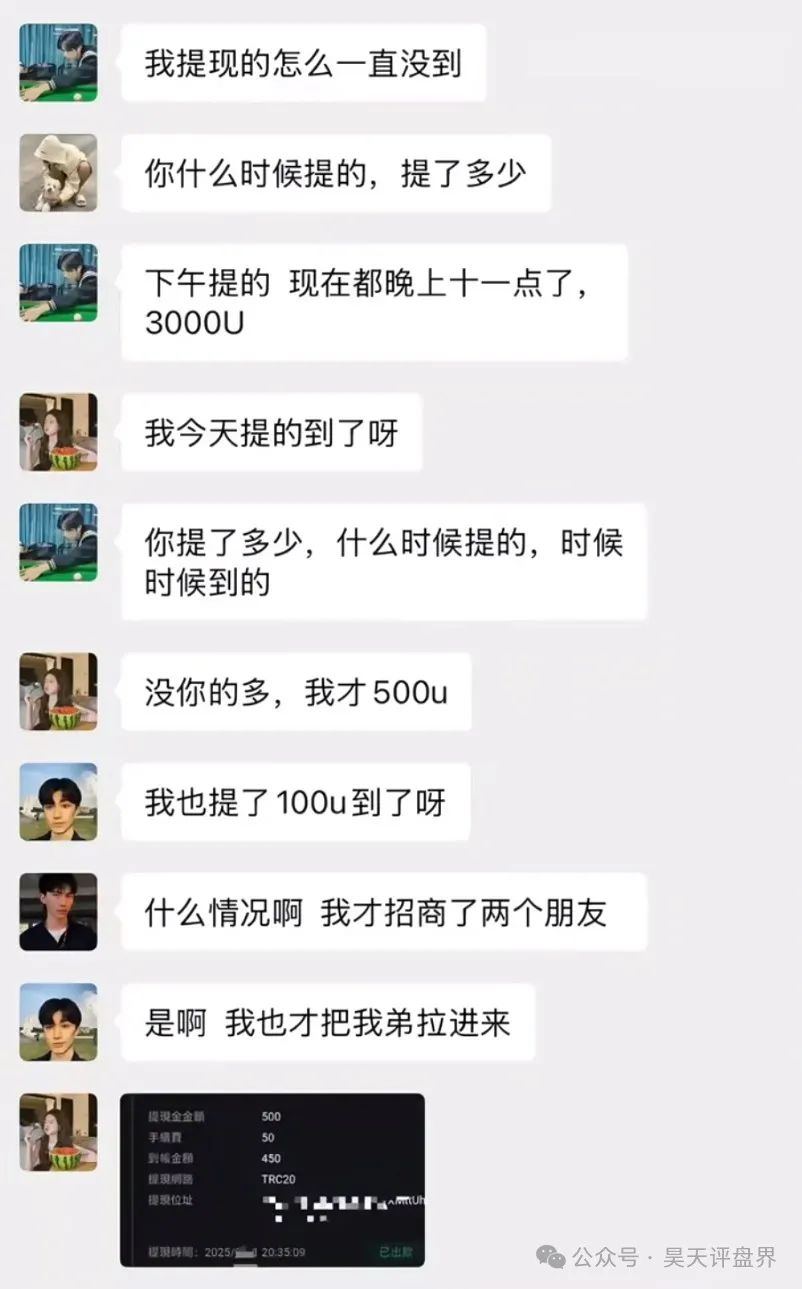This screenshot has width=802, height=1289.
Task: Click billiards avatar beside 下午提的 message
Action: (57, 282)
